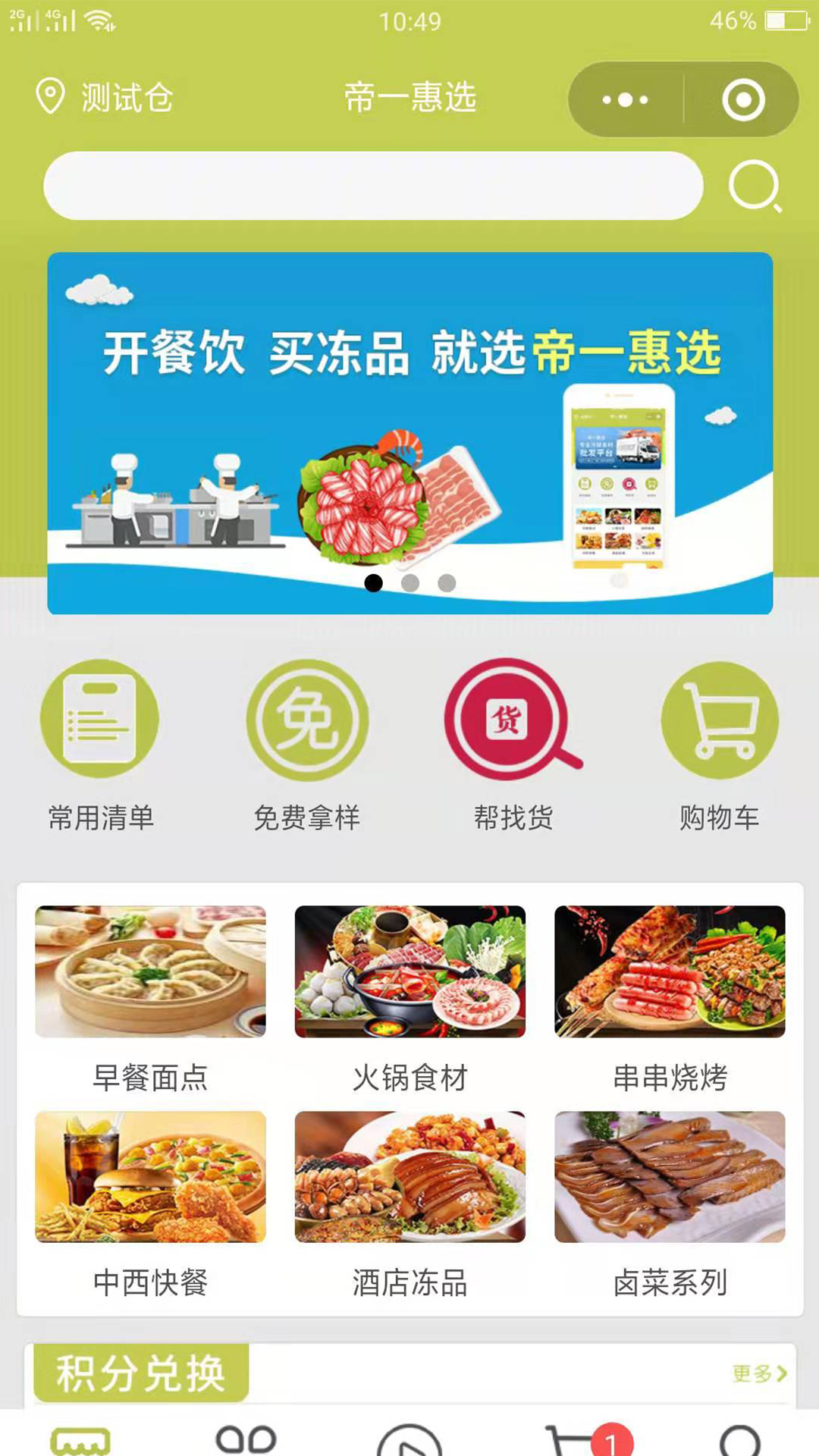Open the 卤菜系列 category
The height and width of the screenshot is (1456, 819).
670,1202
